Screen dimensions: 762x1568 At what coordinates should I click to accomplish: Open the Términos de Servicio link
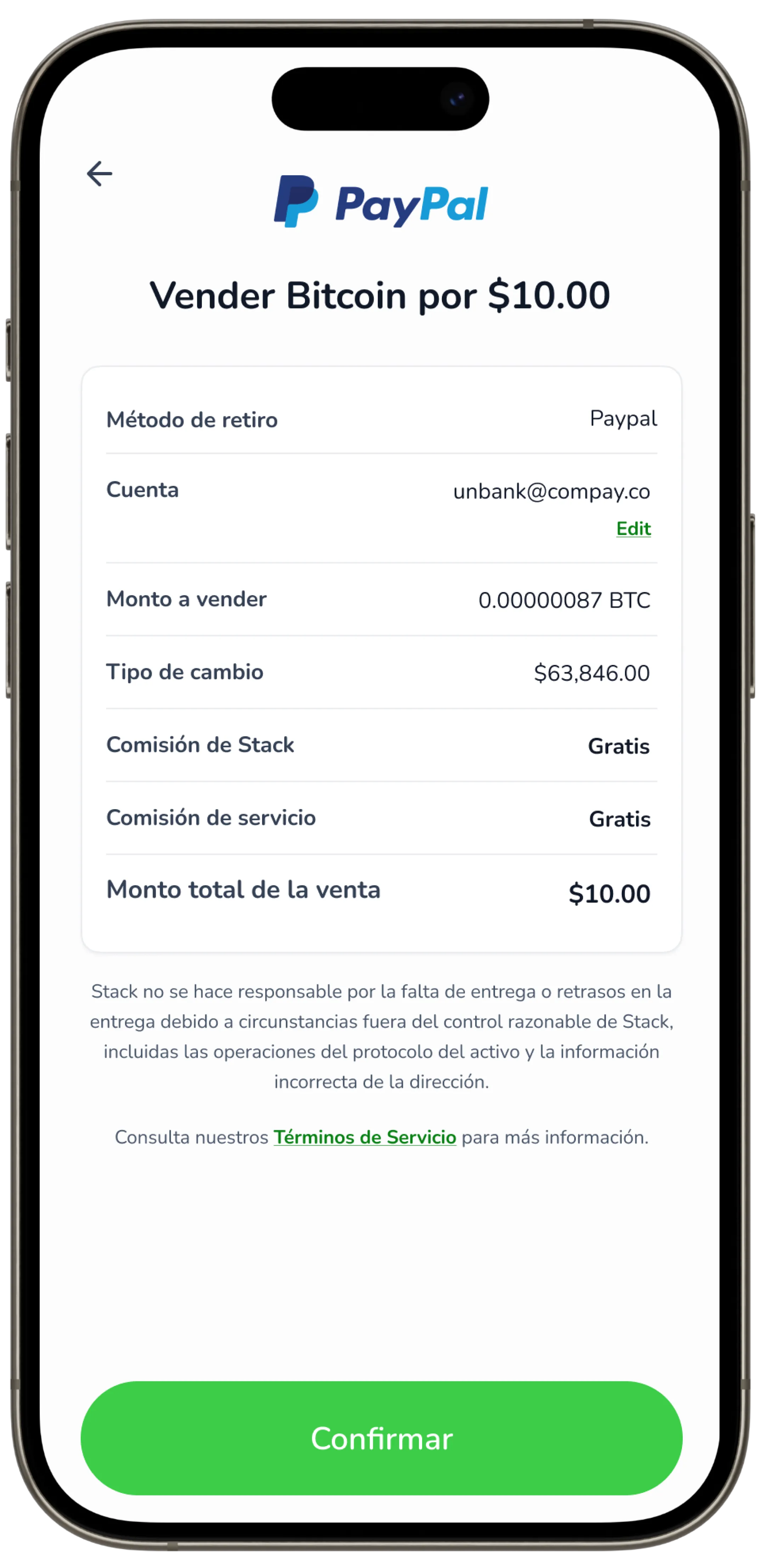pos(365,1137)
